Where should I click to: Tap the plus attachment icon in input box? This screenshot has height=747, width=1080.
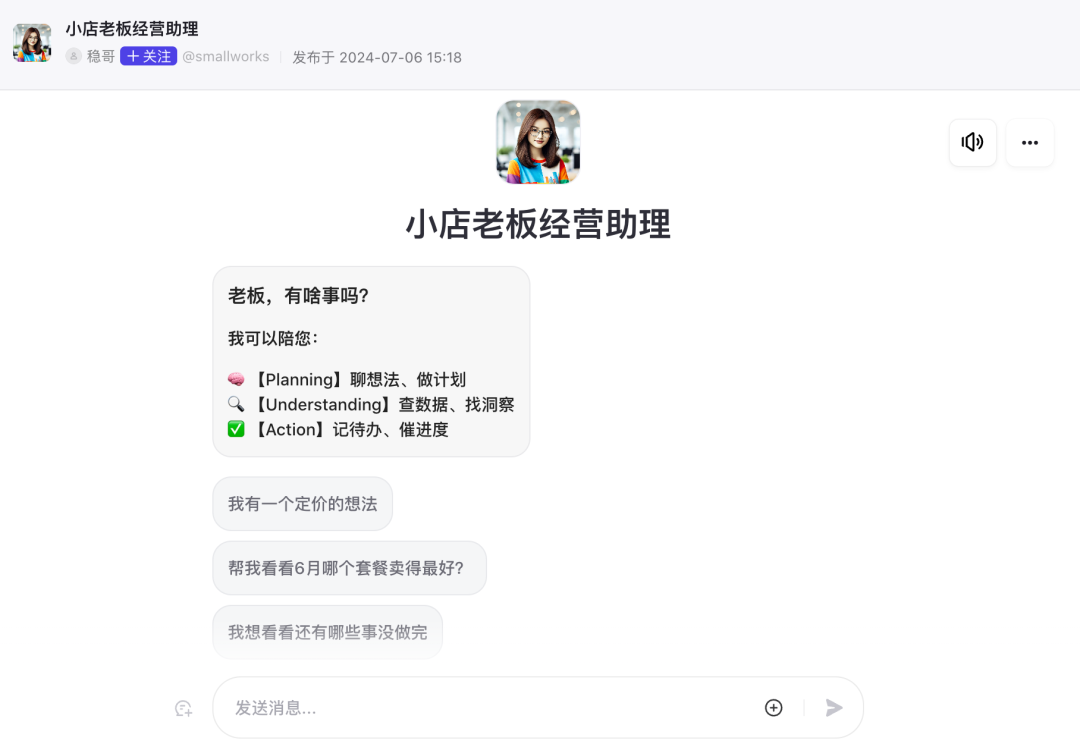tap(773, 708)
